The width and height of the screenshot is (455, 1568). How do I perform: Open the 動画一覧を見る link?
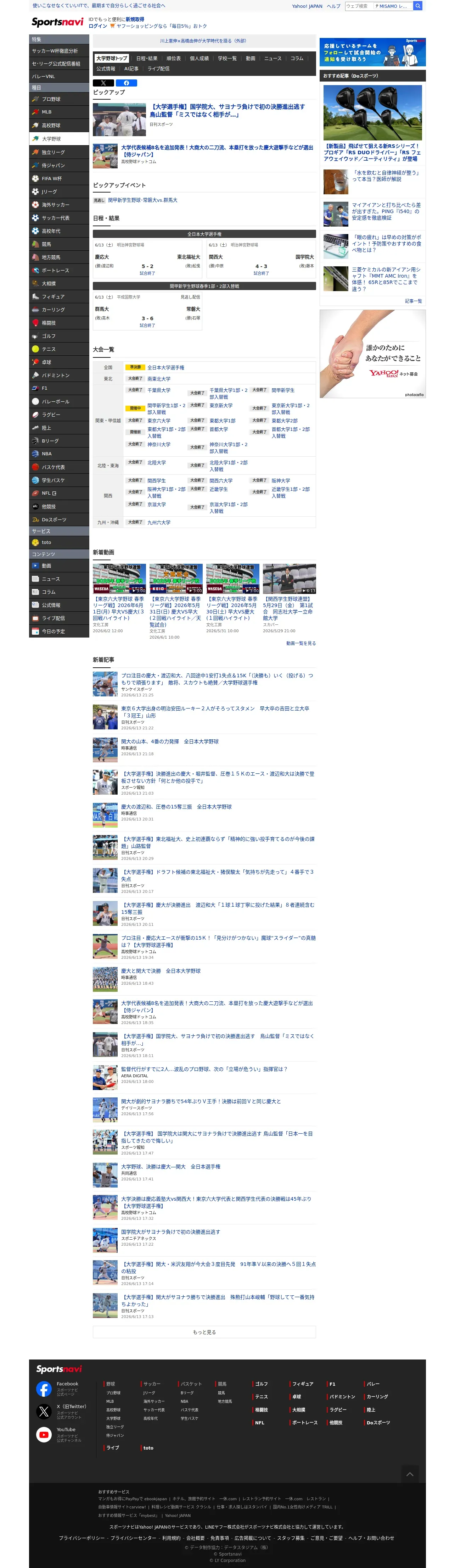pyautogui.click(x=300, y=643)
